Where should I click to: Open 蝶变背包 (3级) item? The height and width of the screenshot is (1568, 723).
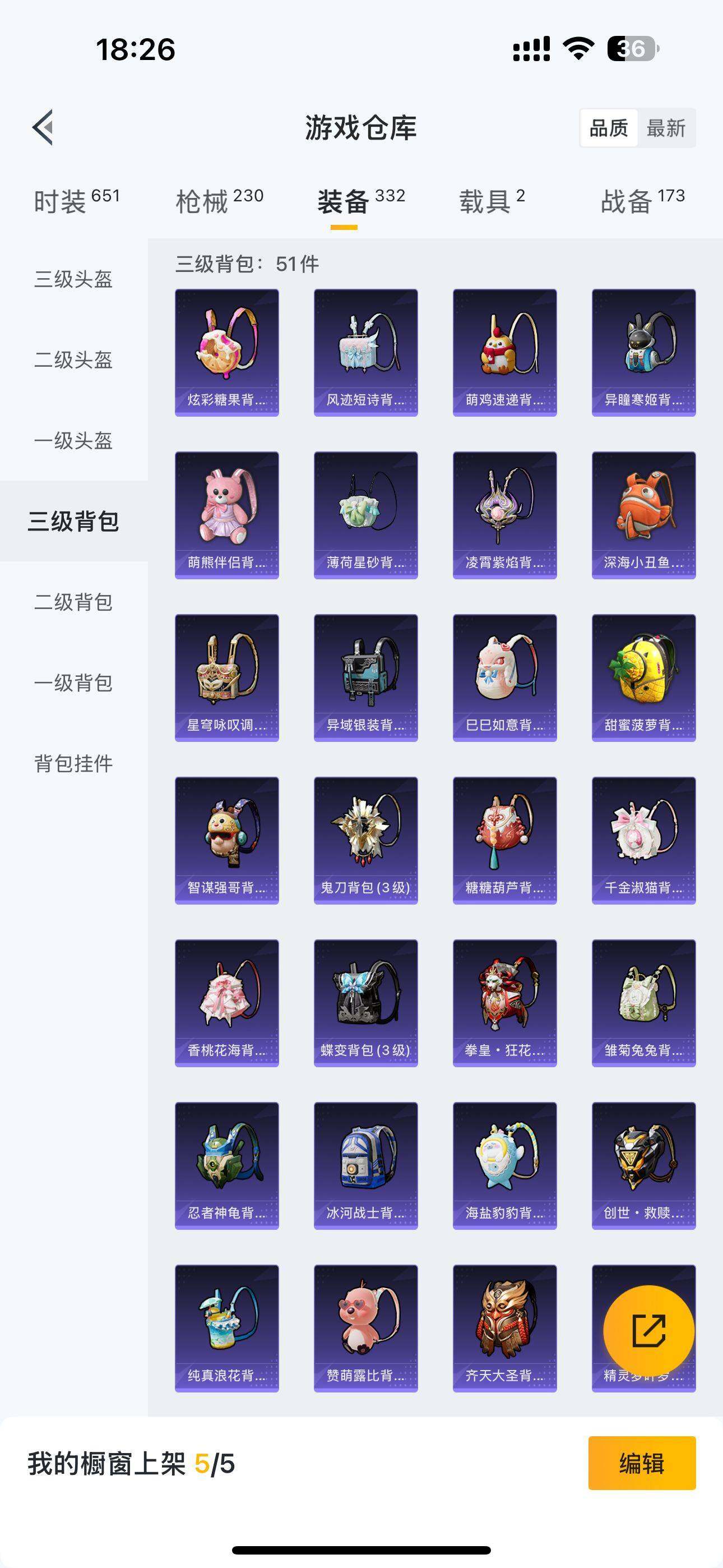366,1003
